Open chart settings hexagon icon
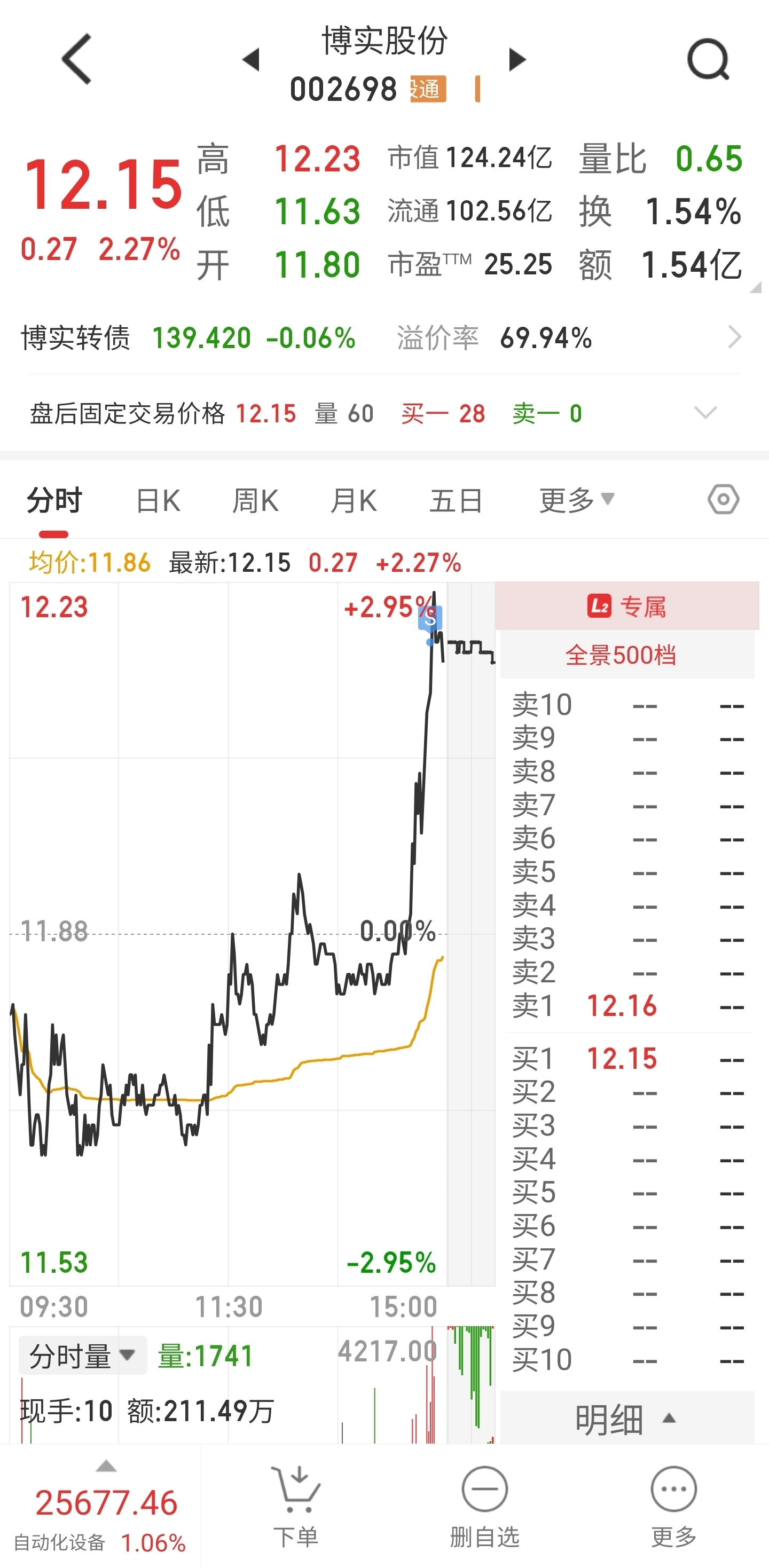The height and width of the screenshot is (1568, 769). 723,500
